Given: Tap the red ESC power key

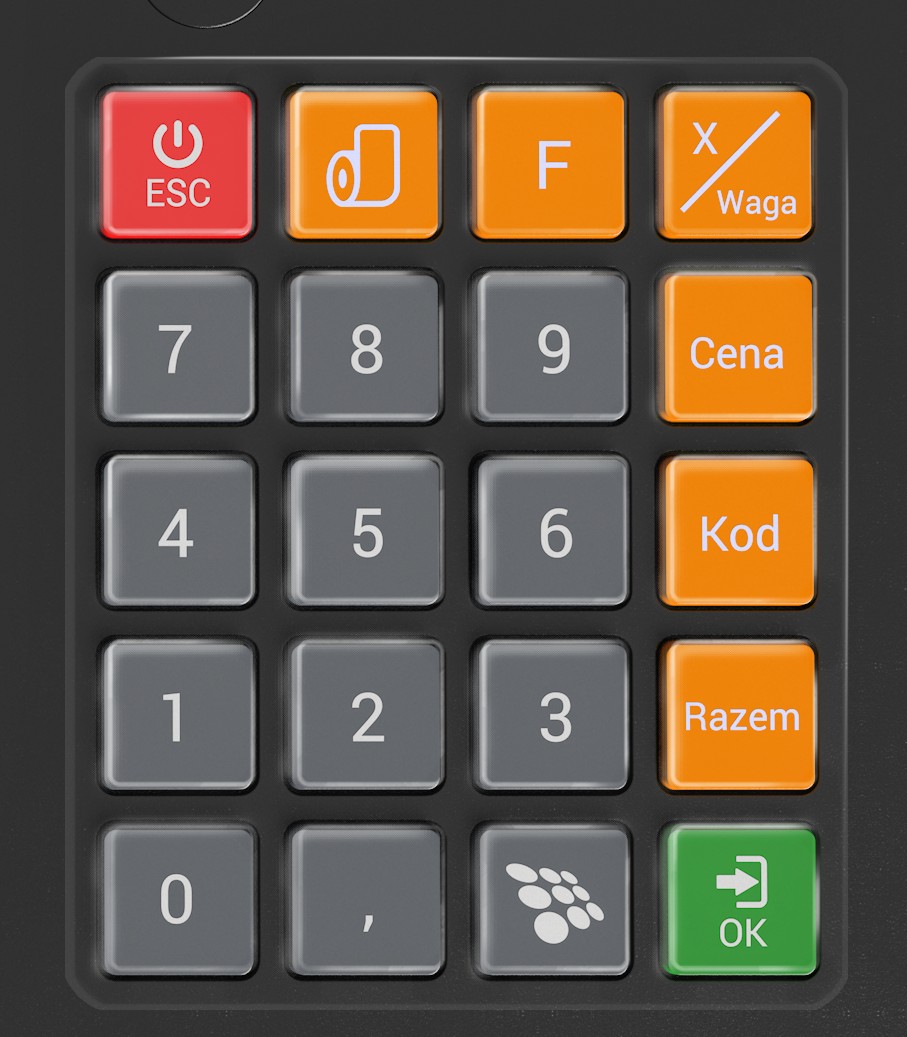Looking at the screenshot, I should click(177, 165).
